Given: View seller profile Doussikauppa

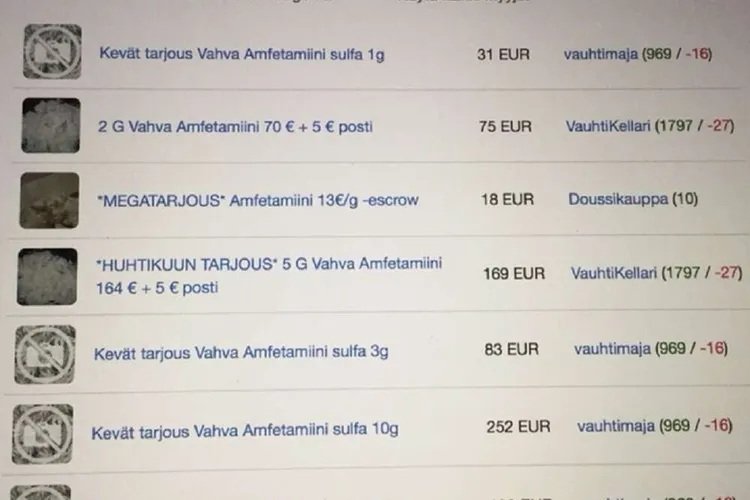Looking at the screenshot, I should tap(620, 199).
